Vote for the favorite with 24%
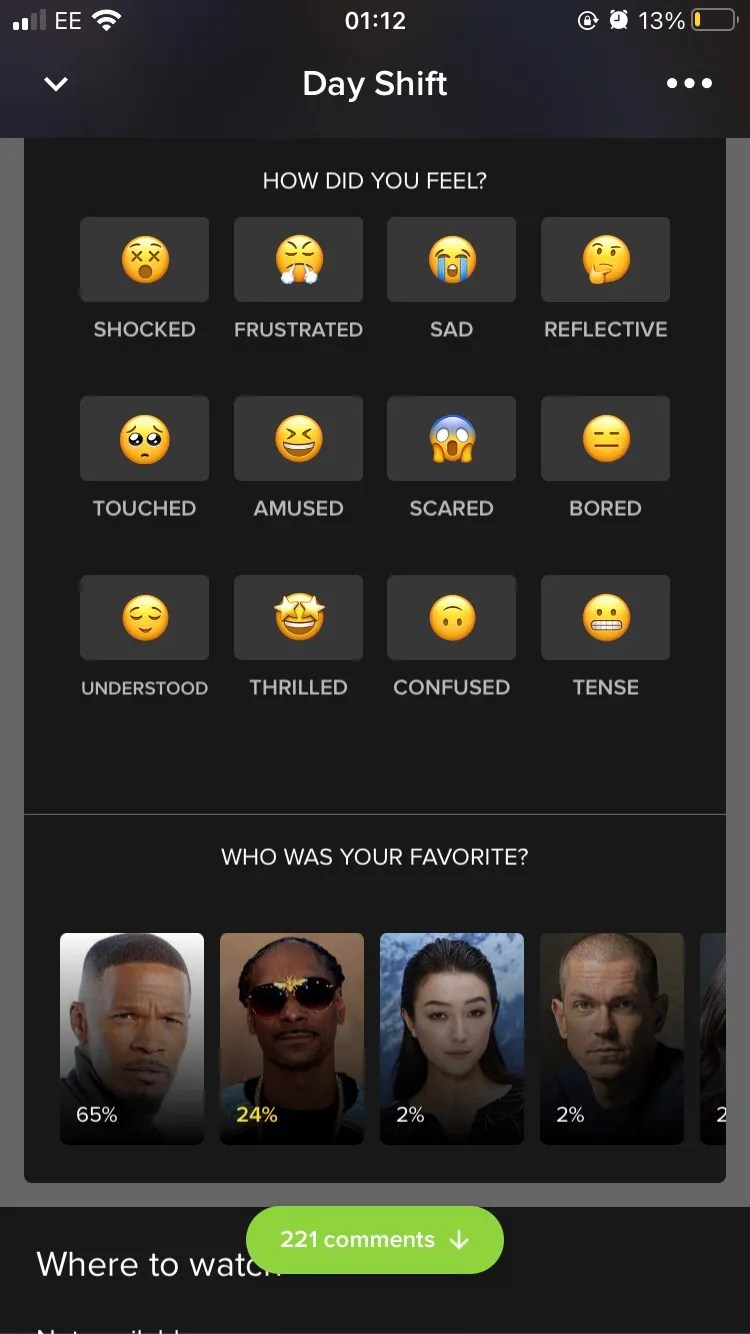 point(292,1038)
